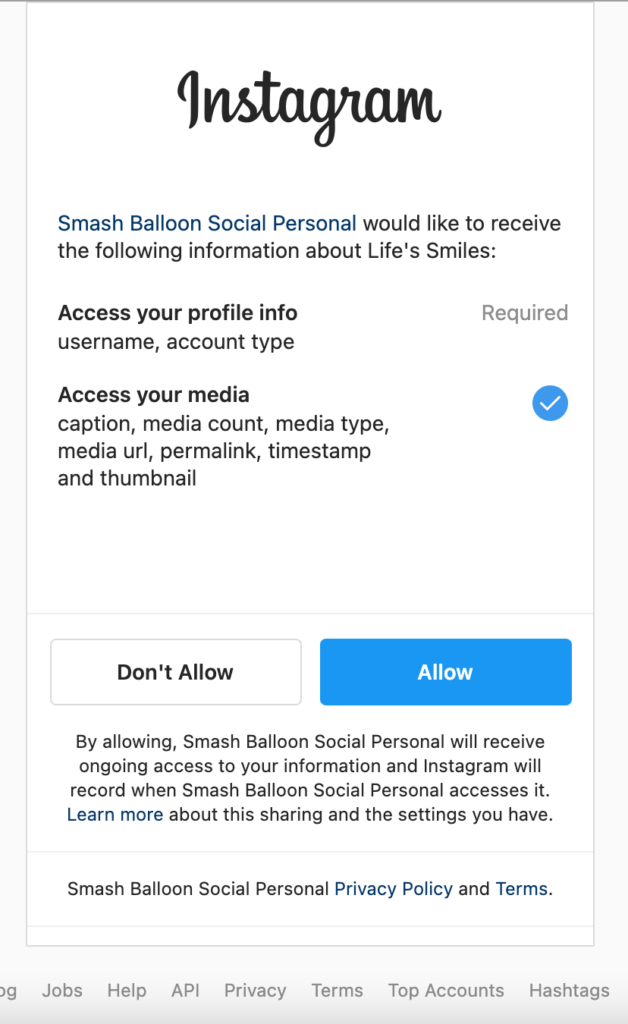Viewport: 628px width, 1024px height.
Task: Open the Help footer link
Action: tap(127, 990)
